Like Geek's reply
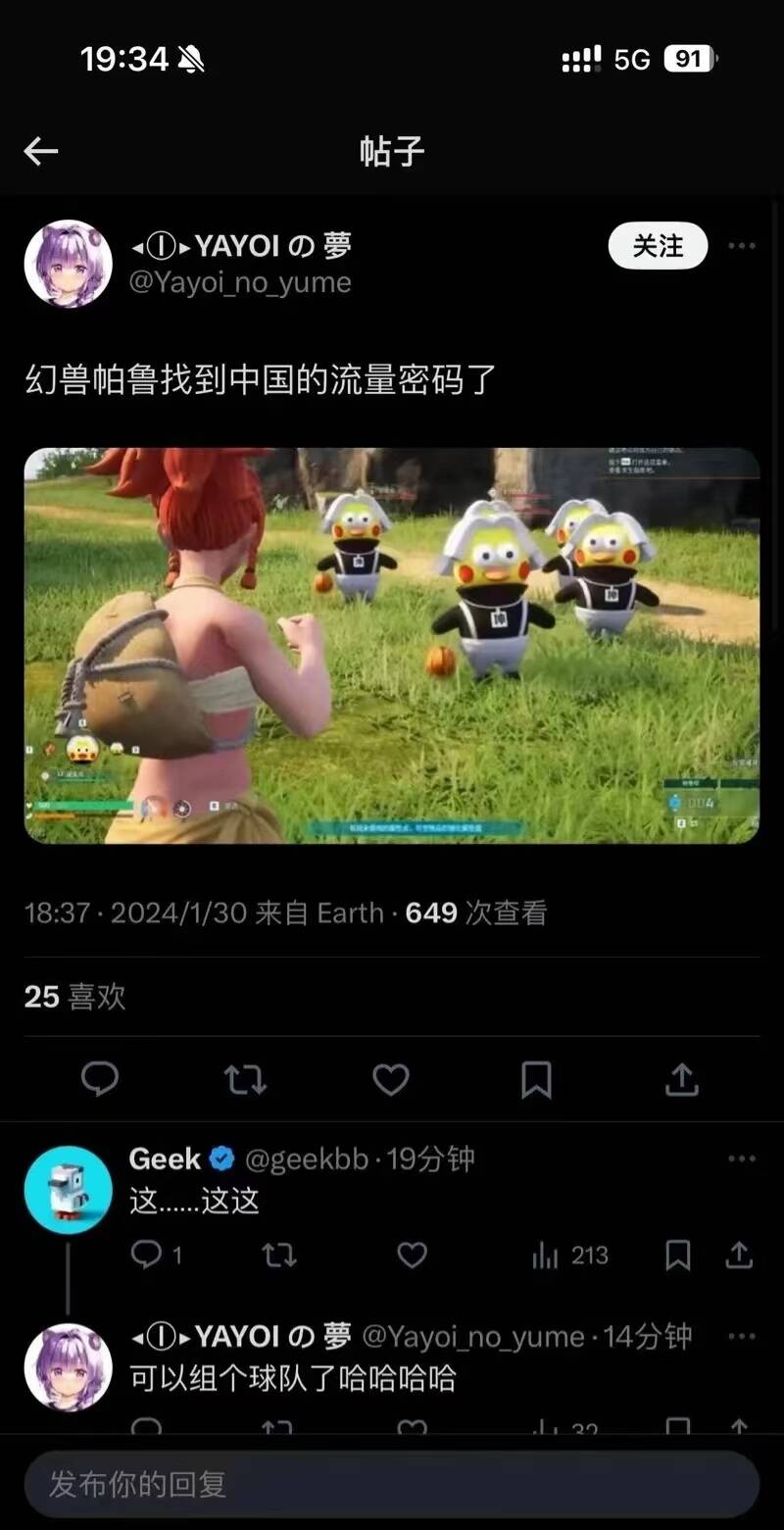 [412, 1255]
